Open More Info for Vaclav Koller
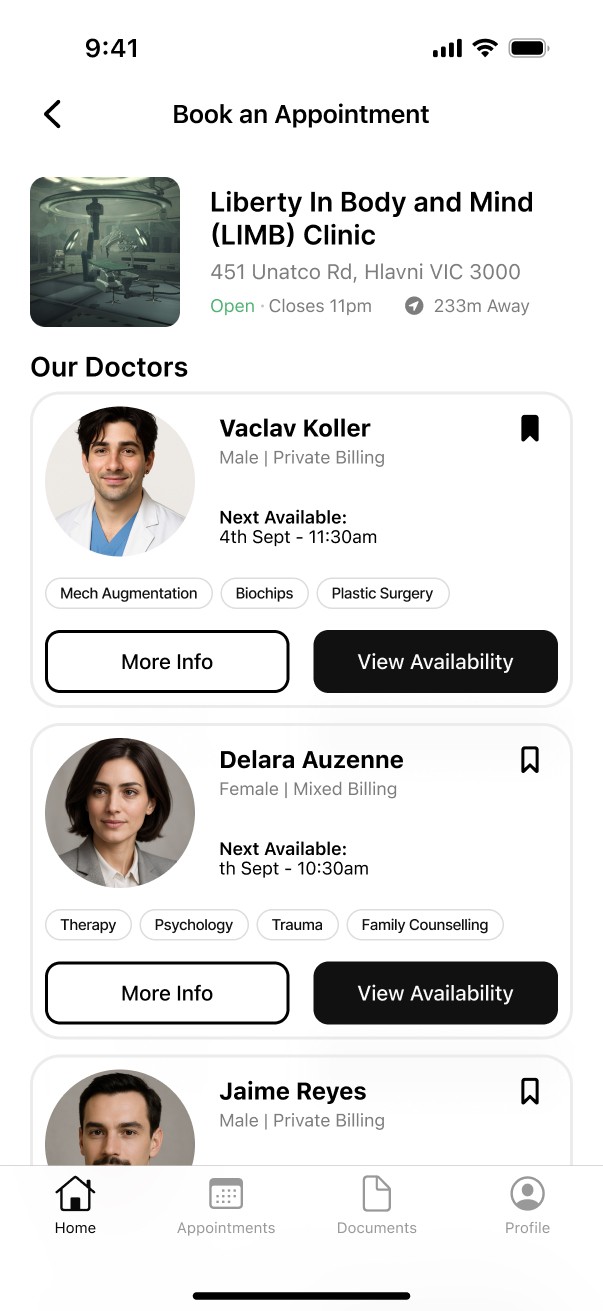This screenshot has height=1311, width=603. pos(167,662)
